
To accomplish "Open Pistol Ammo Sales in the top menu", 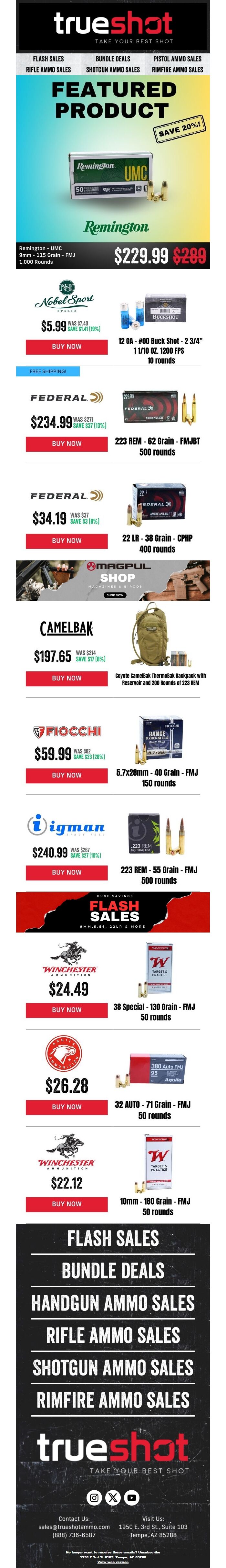I will pyautogui.click(x=177, y=59).
